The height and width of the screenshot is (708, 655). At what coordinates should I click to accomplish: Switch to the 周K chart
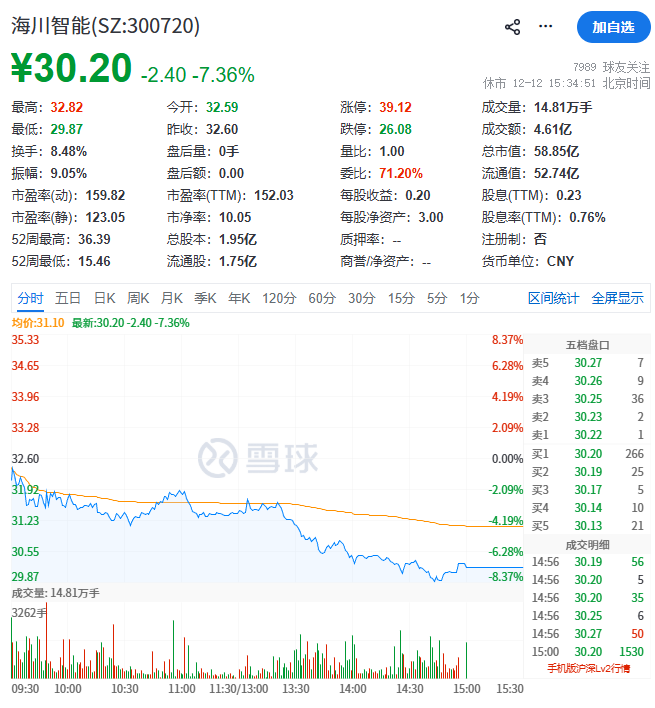pos(138,298)
